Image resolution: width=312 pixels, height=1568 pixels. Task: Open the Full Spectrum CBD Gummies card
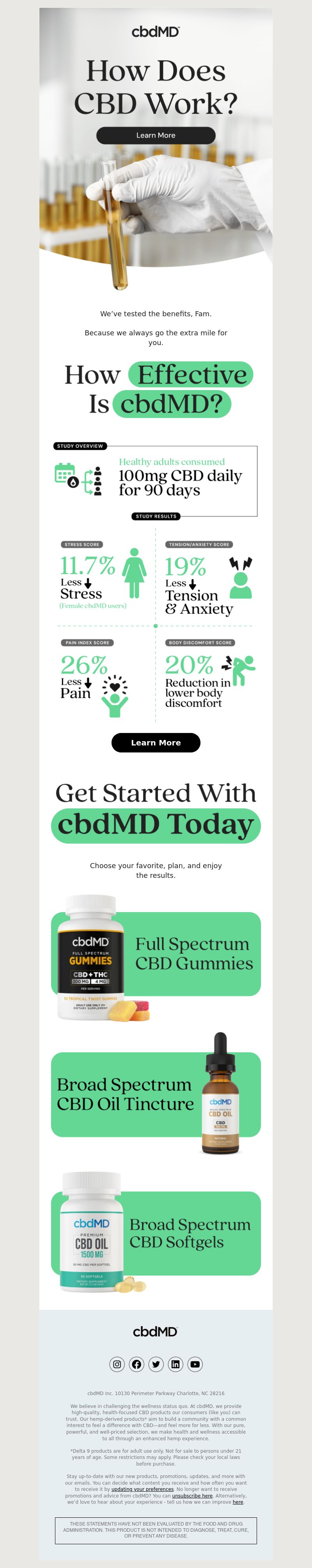(155, 954)
